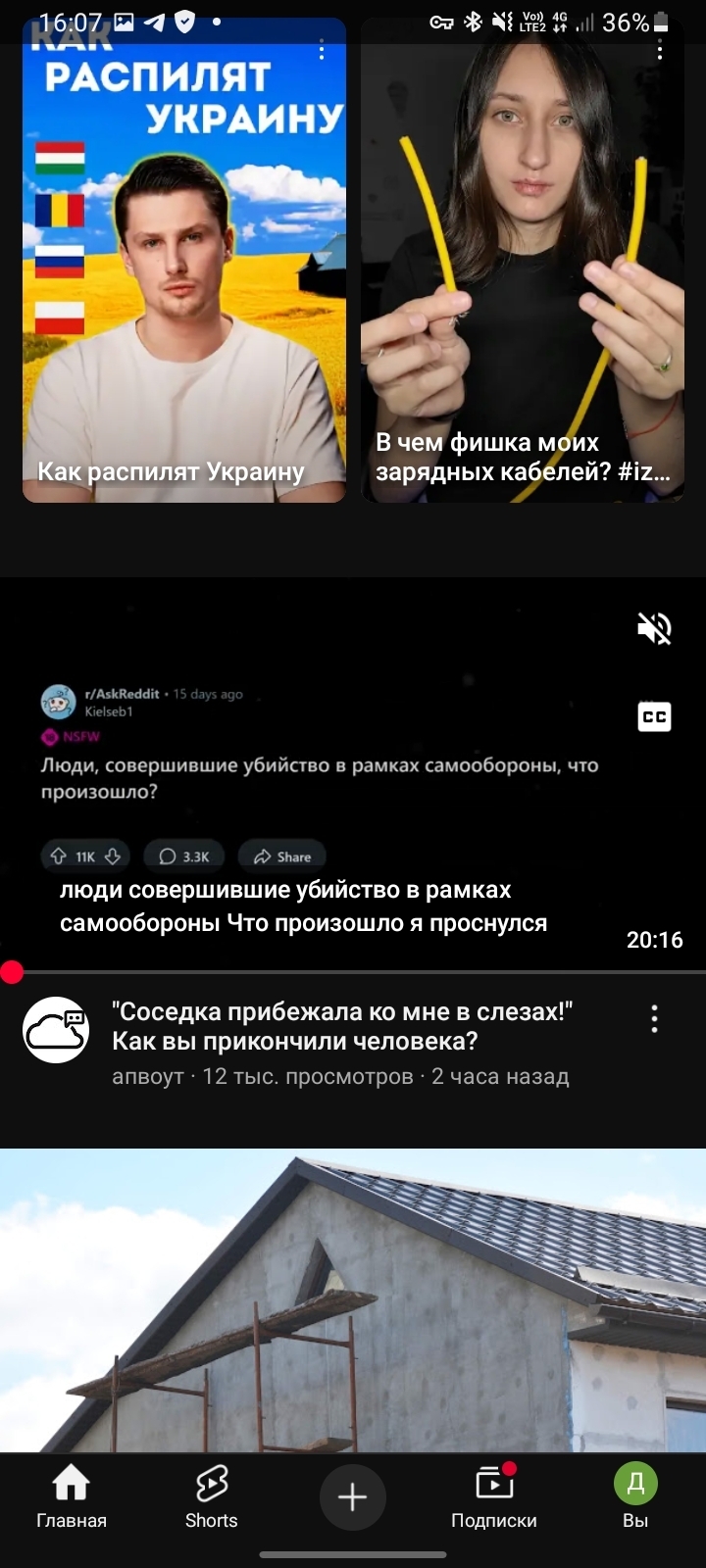Toggle closed captions on the preview
This screenshot has height=1568, width=706.
click(x=654, y=716)
